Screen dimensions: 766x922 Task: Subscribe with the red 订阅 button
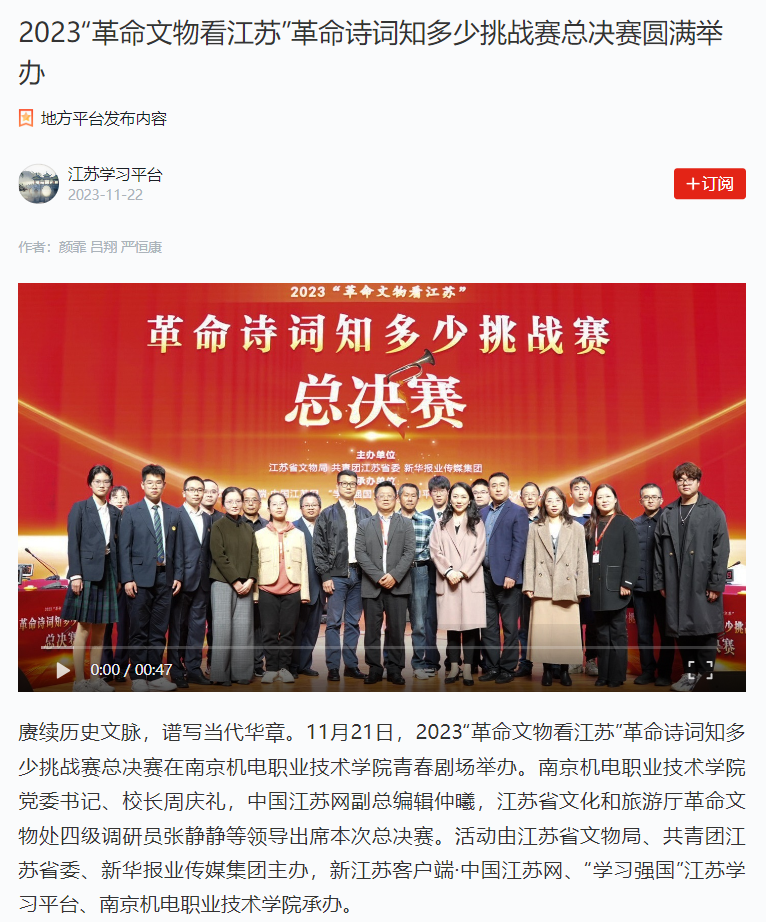coord(709,184)
